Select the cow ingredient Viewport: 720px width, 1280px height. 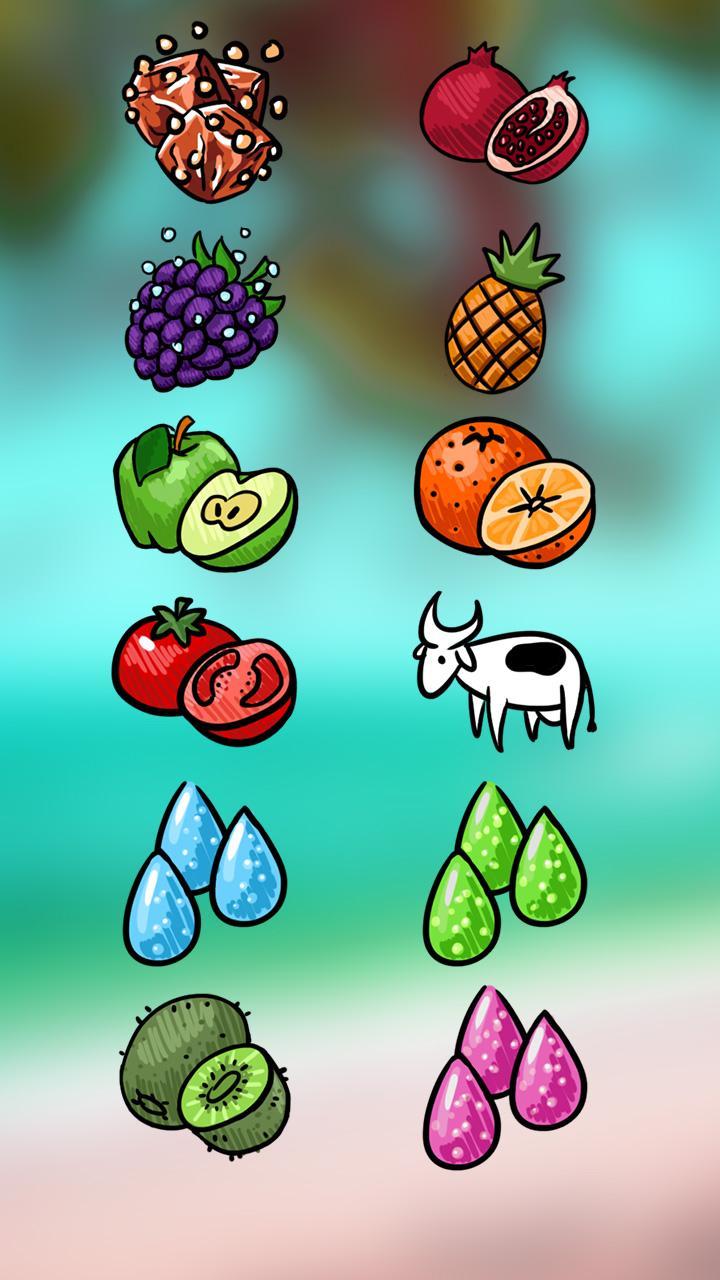pyautogui.click(x=505, y=670)
